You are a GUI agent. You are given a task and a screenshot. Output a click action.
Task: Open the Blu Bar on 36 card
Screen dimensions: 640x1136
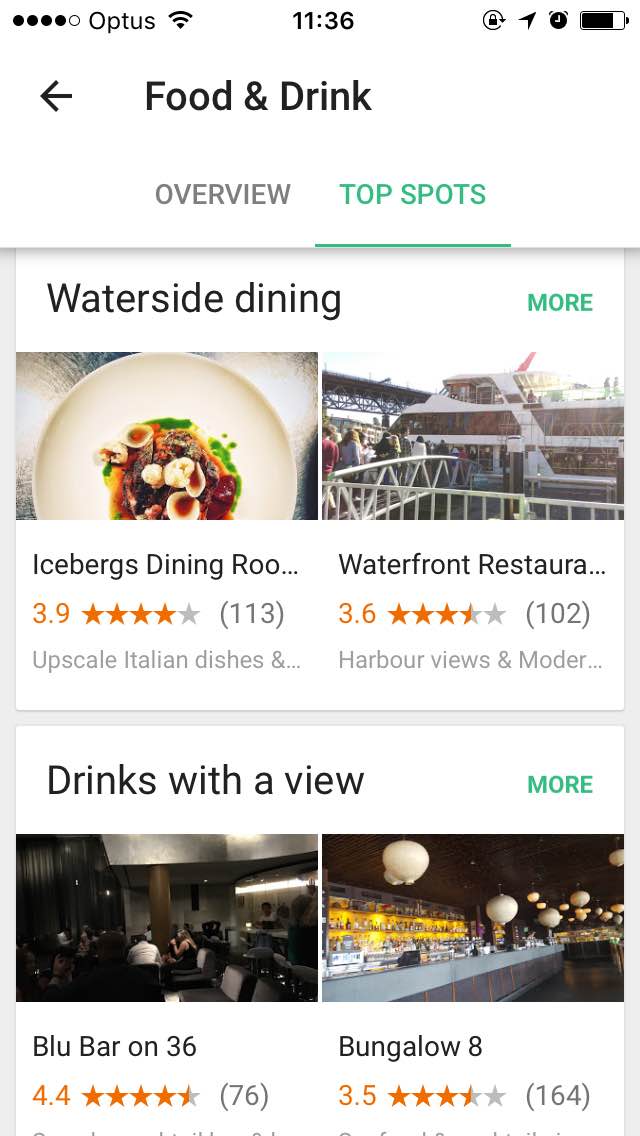[x=167, y=985]
